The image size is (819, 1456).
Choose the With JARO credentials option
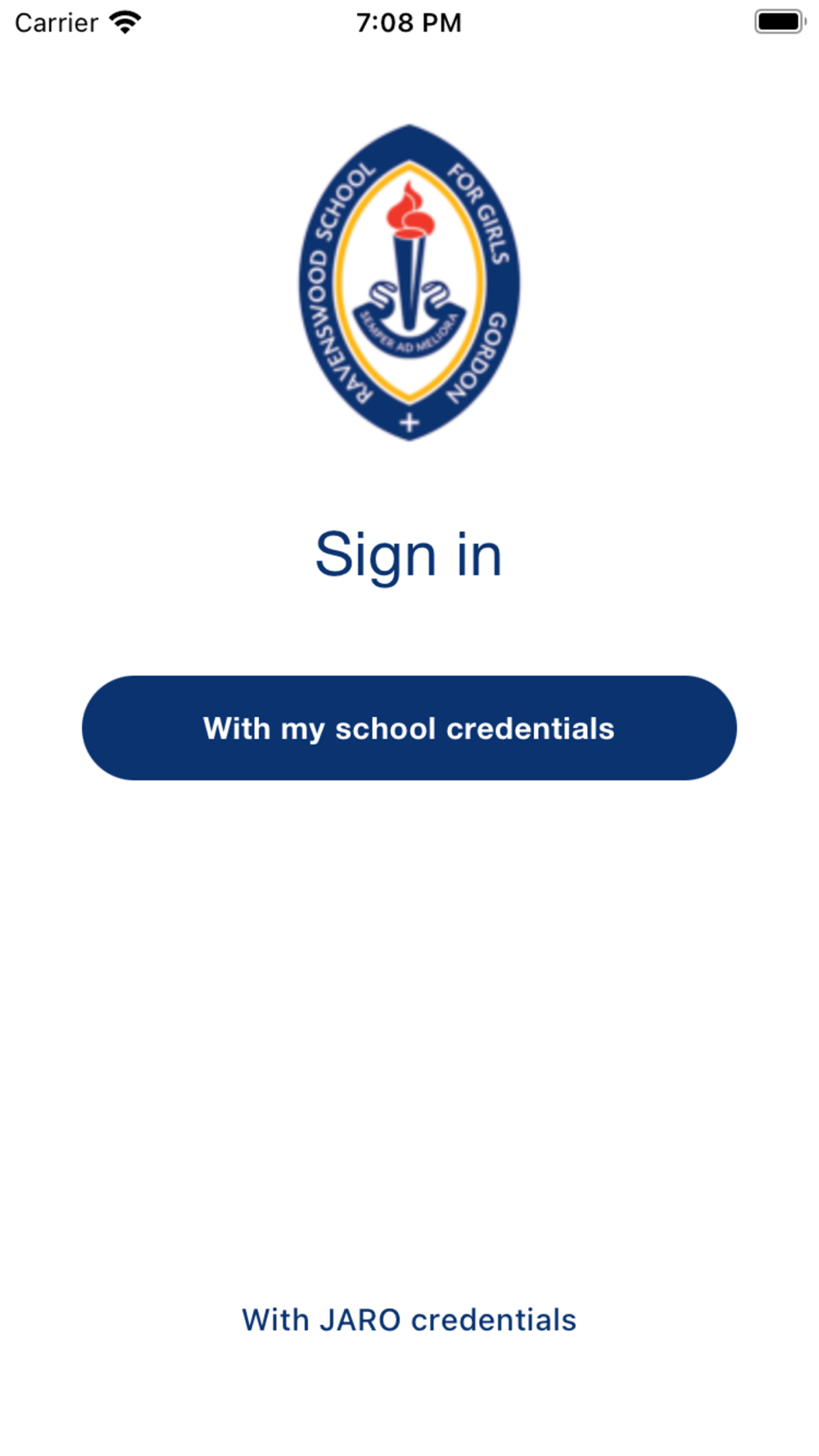pyautogui.click(x=409, y=1320)
